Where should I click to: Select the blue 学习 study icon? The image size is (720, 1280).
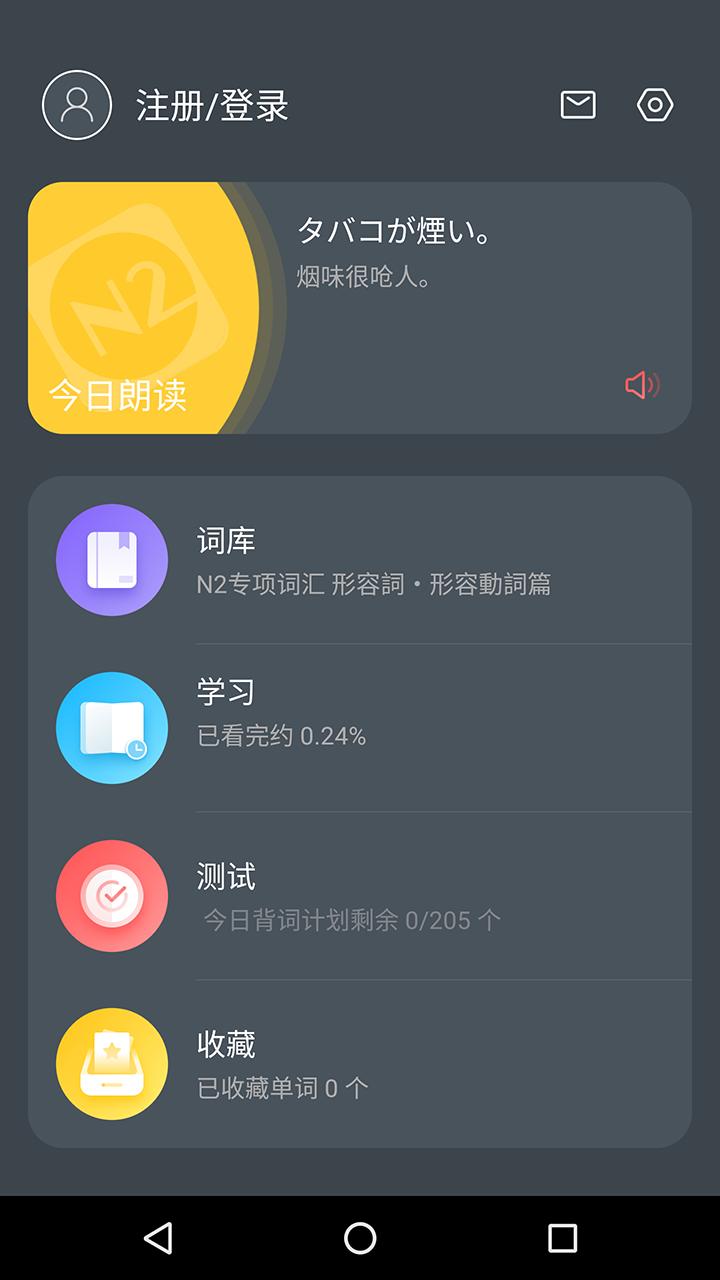pos(111,728)
